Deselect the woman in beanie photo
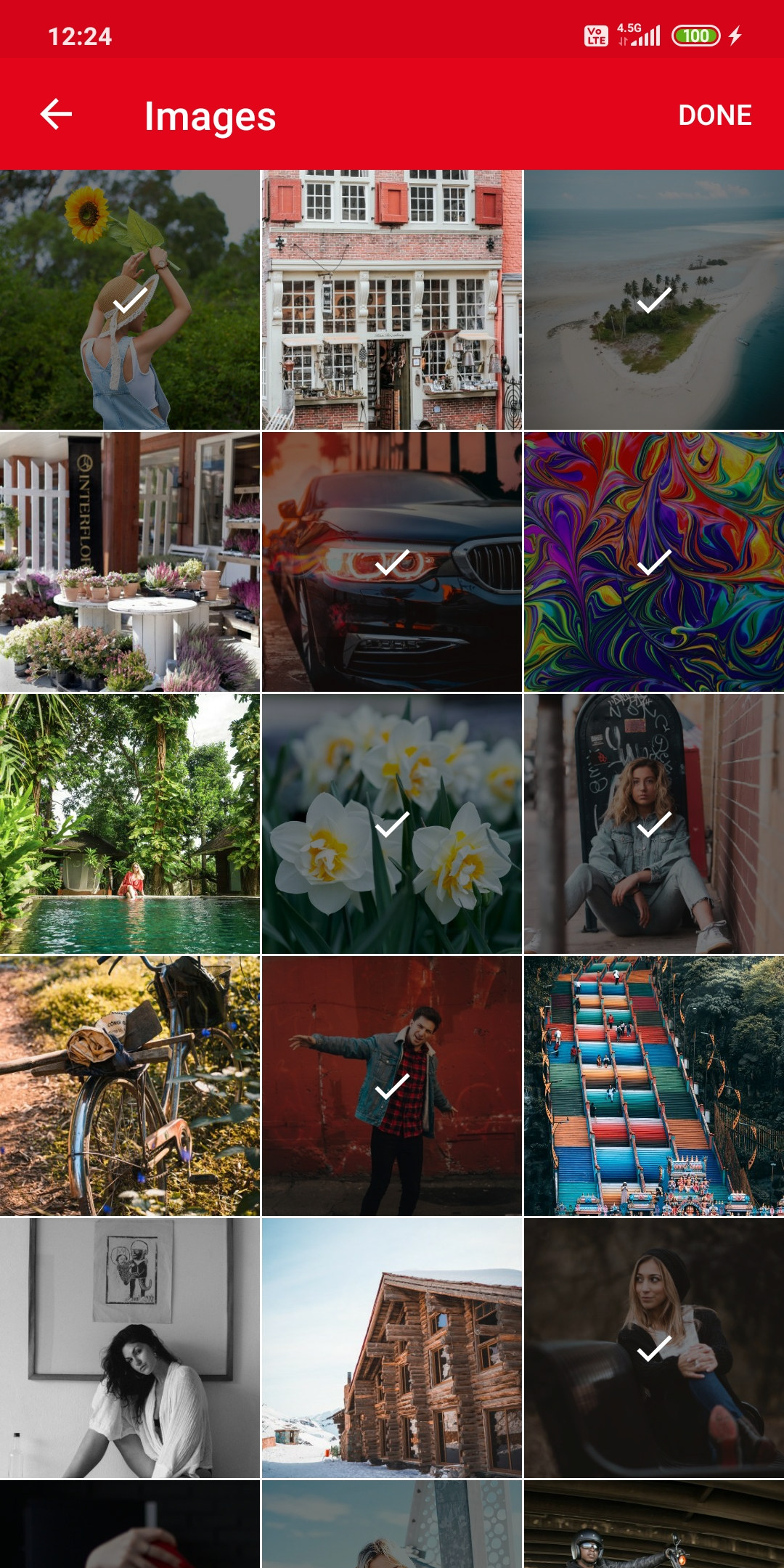Screen dimensions: 784x1568 pyautogui.click(x=654, y=1348)
